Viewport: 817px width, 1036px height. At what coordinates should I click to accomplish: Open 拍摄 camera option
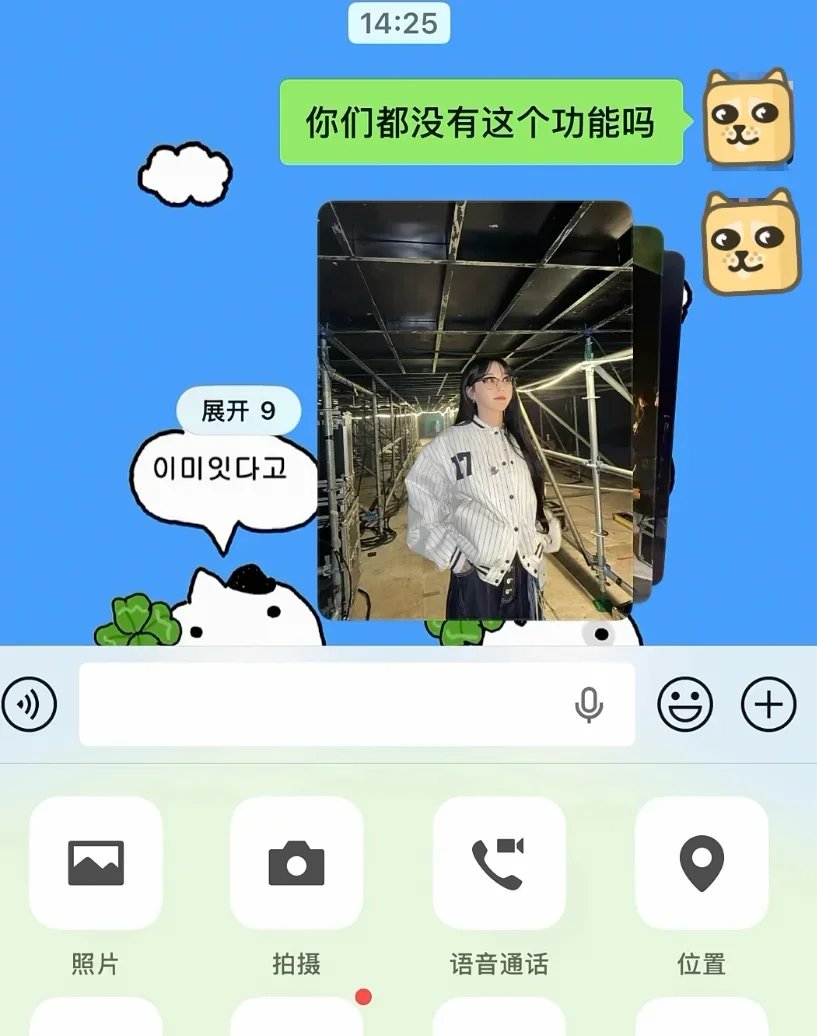(296, 863)
